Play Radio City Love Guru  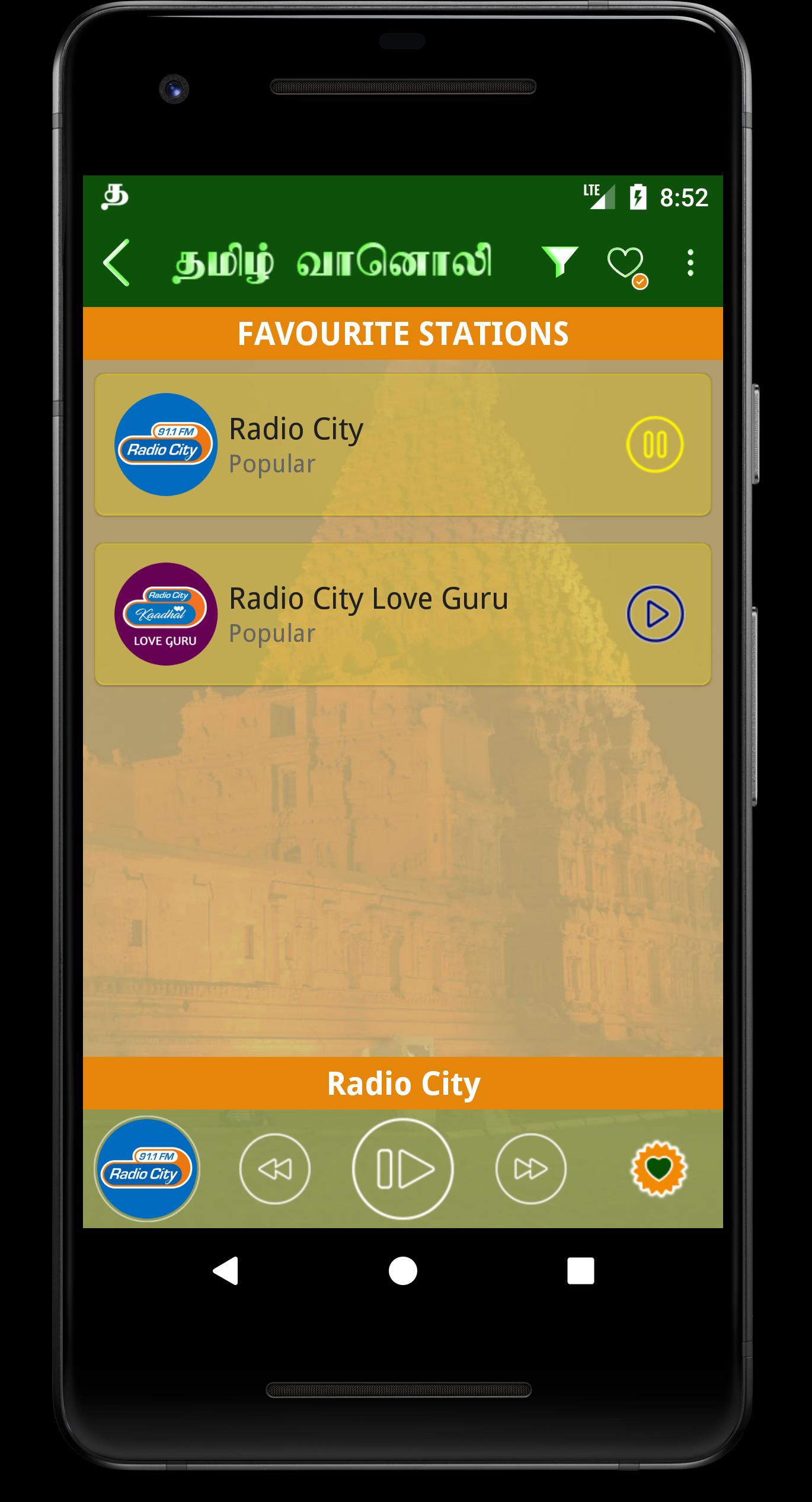pos(655,614)
